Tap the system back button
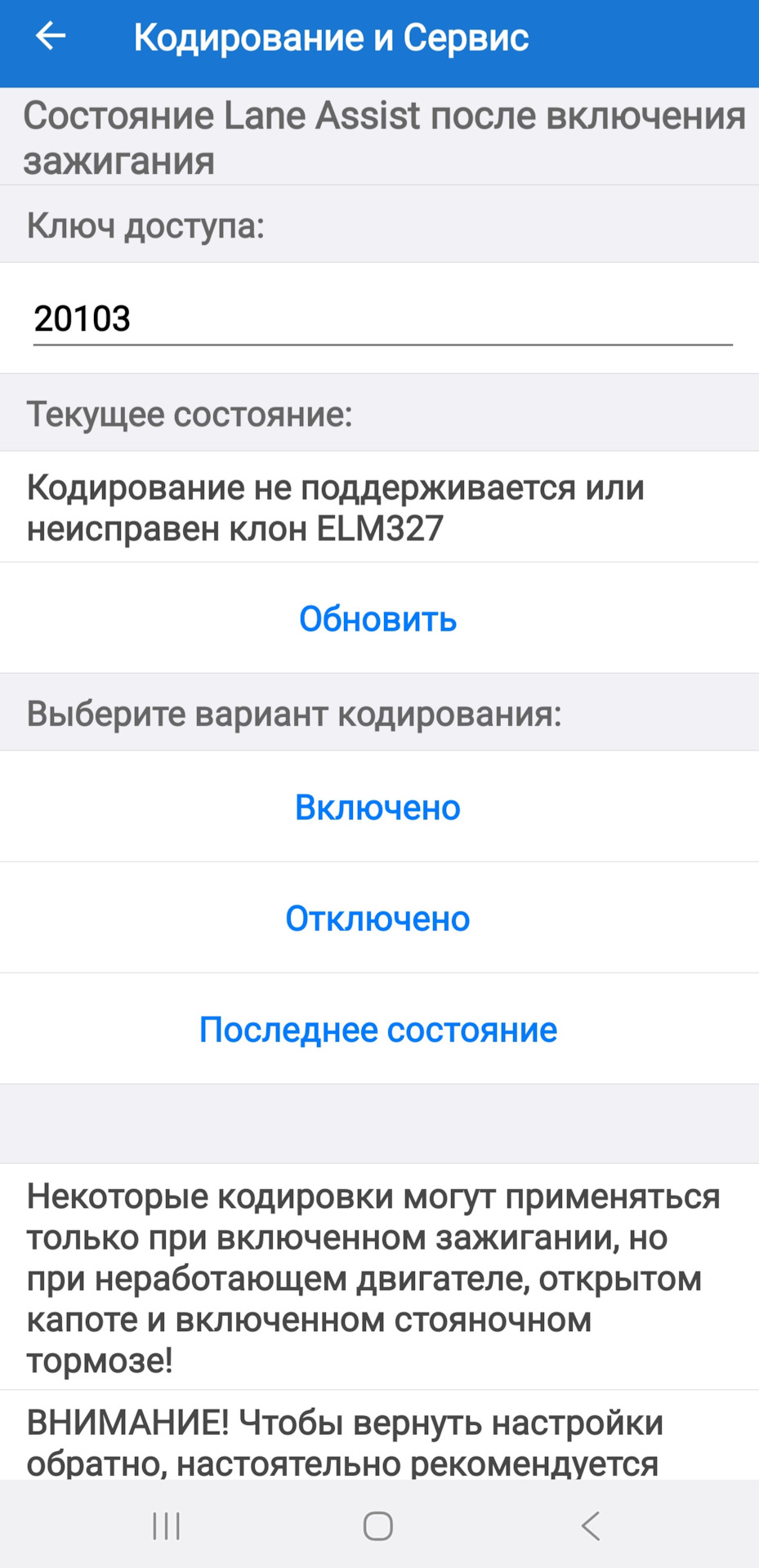 [591, 1526]
